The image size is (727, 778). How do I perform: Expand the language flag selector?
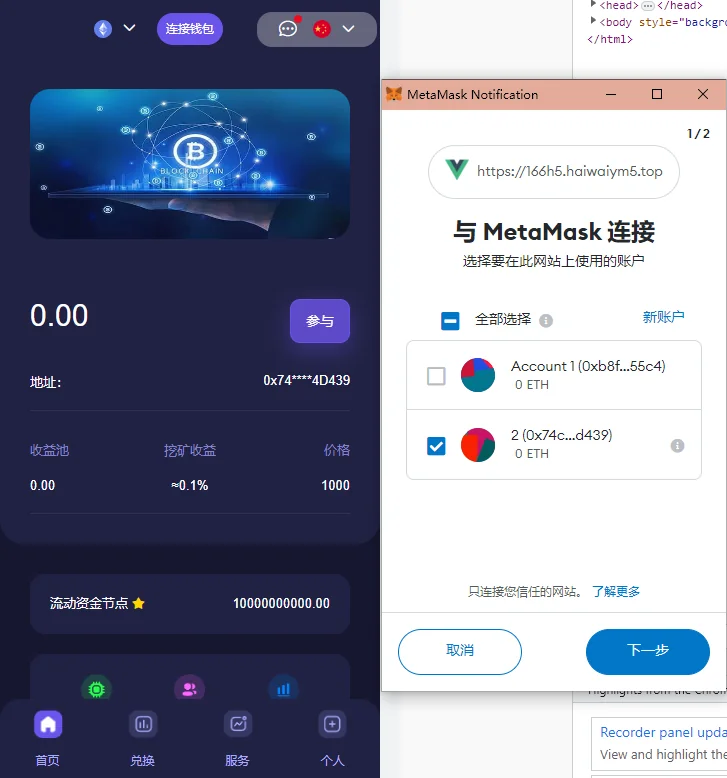(x=335, y=29)
